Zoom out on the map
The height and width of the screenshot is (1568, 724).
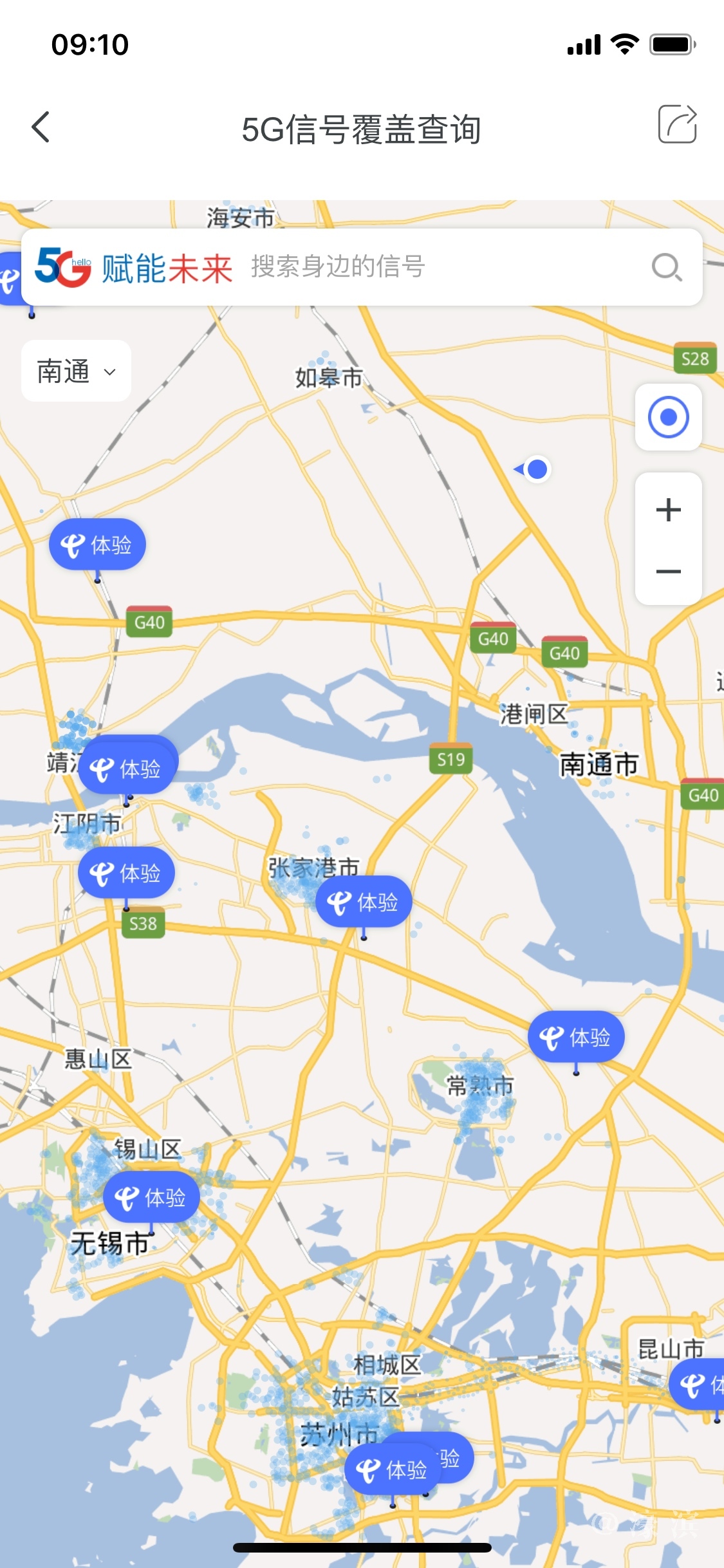point(668,572)
